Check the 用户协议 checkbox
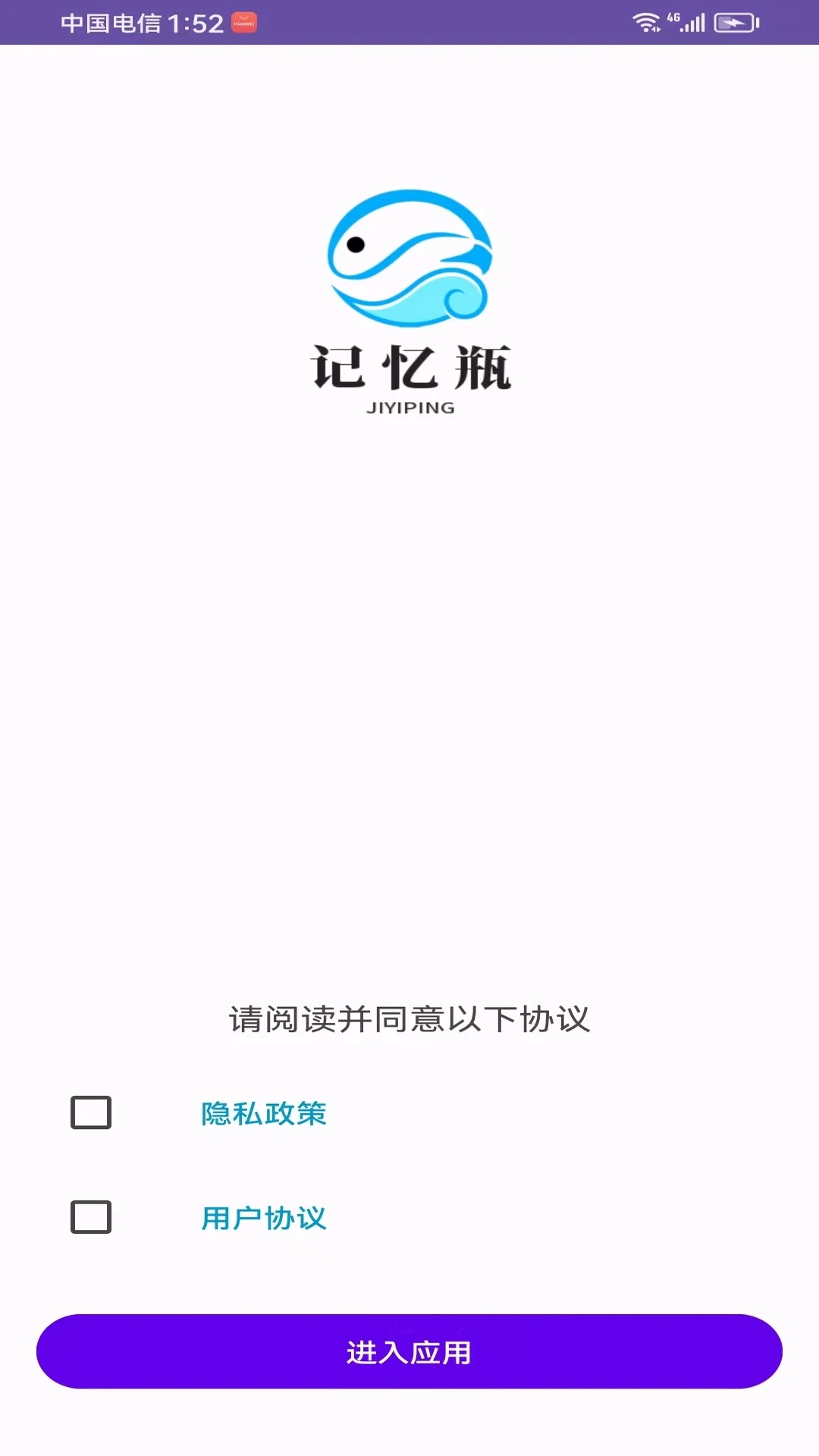This screenshot has width=819, height=1456. point(91,1217)
